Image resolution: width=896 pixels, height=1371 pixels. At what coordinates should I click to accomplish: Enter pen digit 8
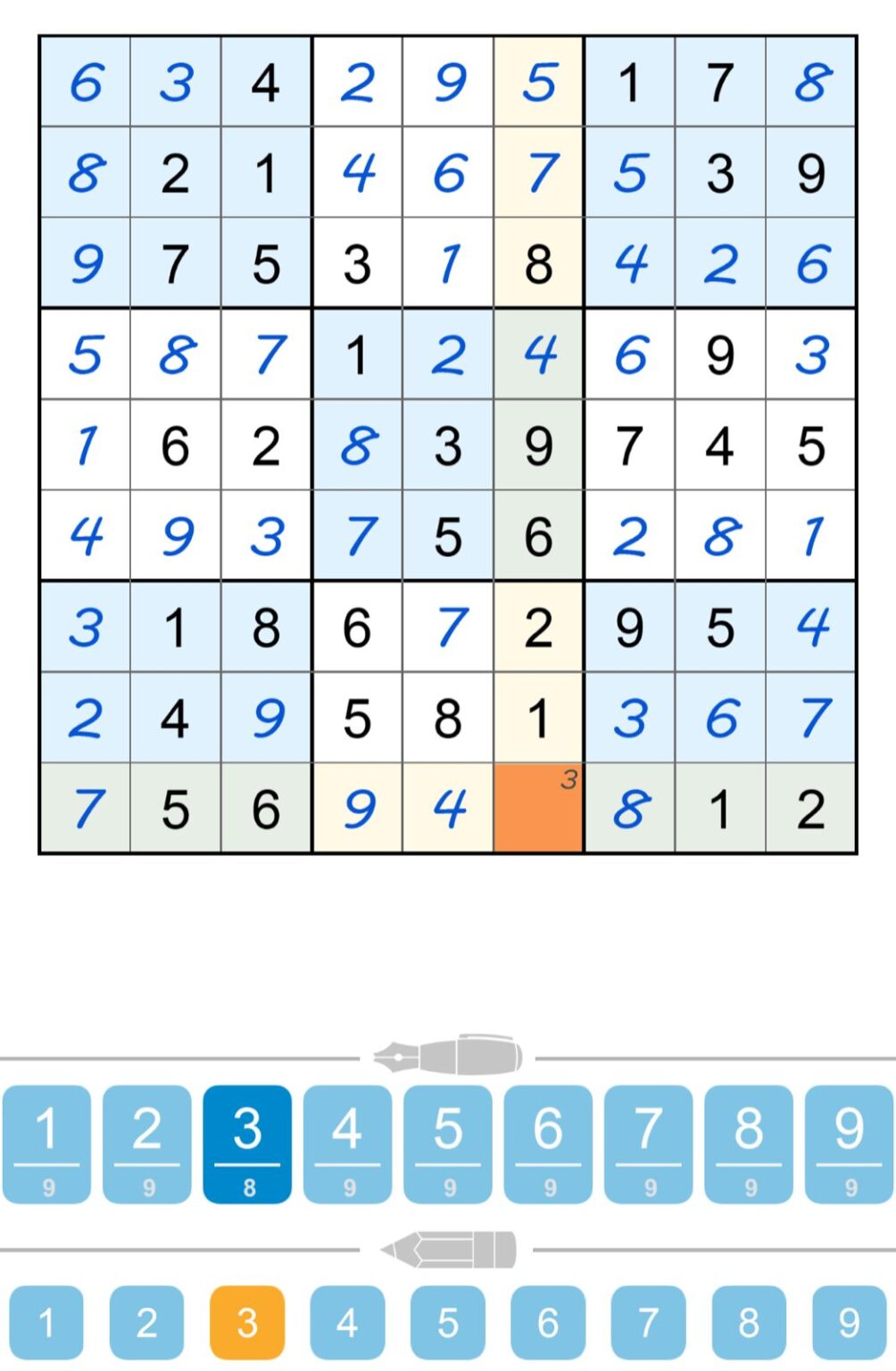[x=749, y=1143]
